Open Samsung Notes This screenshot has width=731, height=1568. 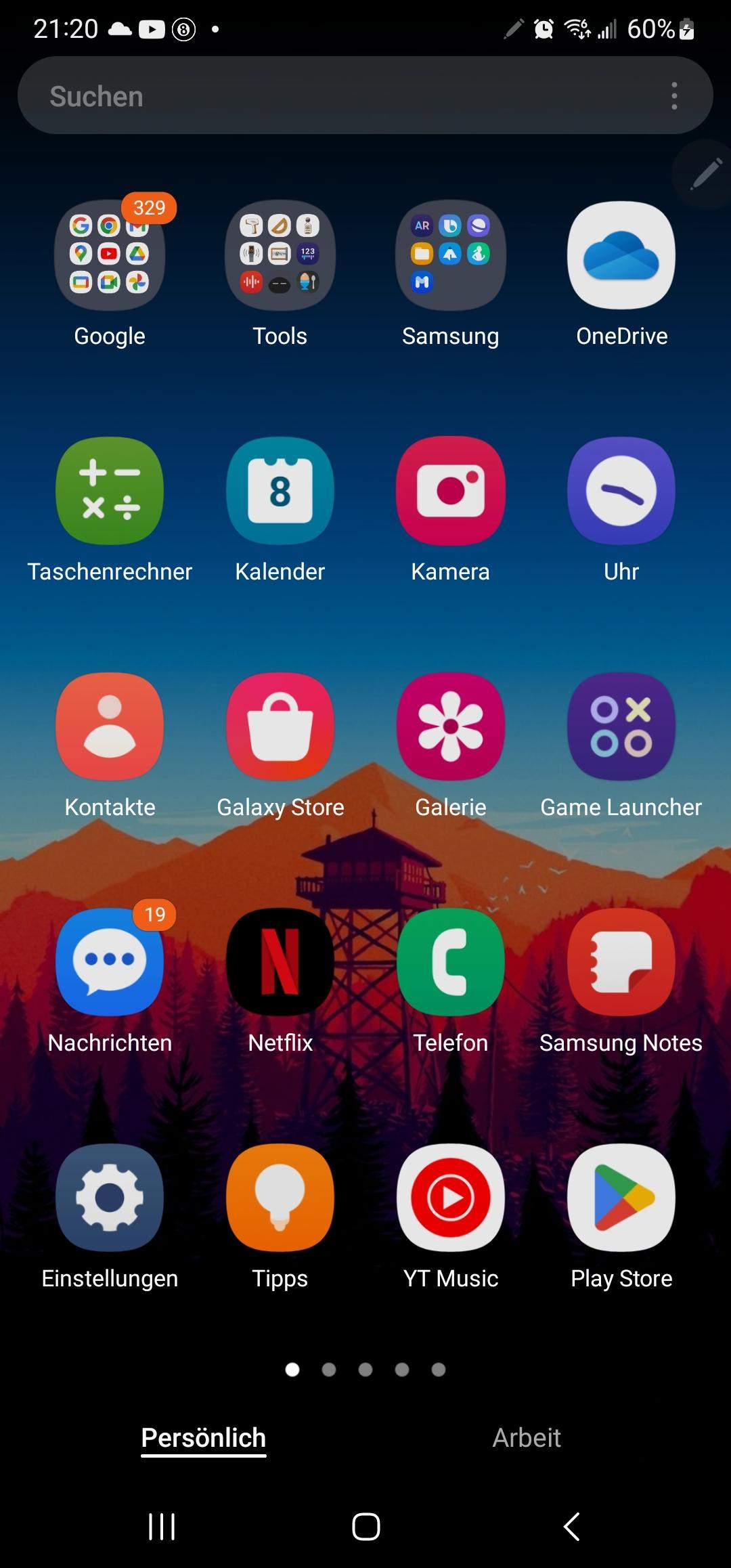click(x=621, y=963)
